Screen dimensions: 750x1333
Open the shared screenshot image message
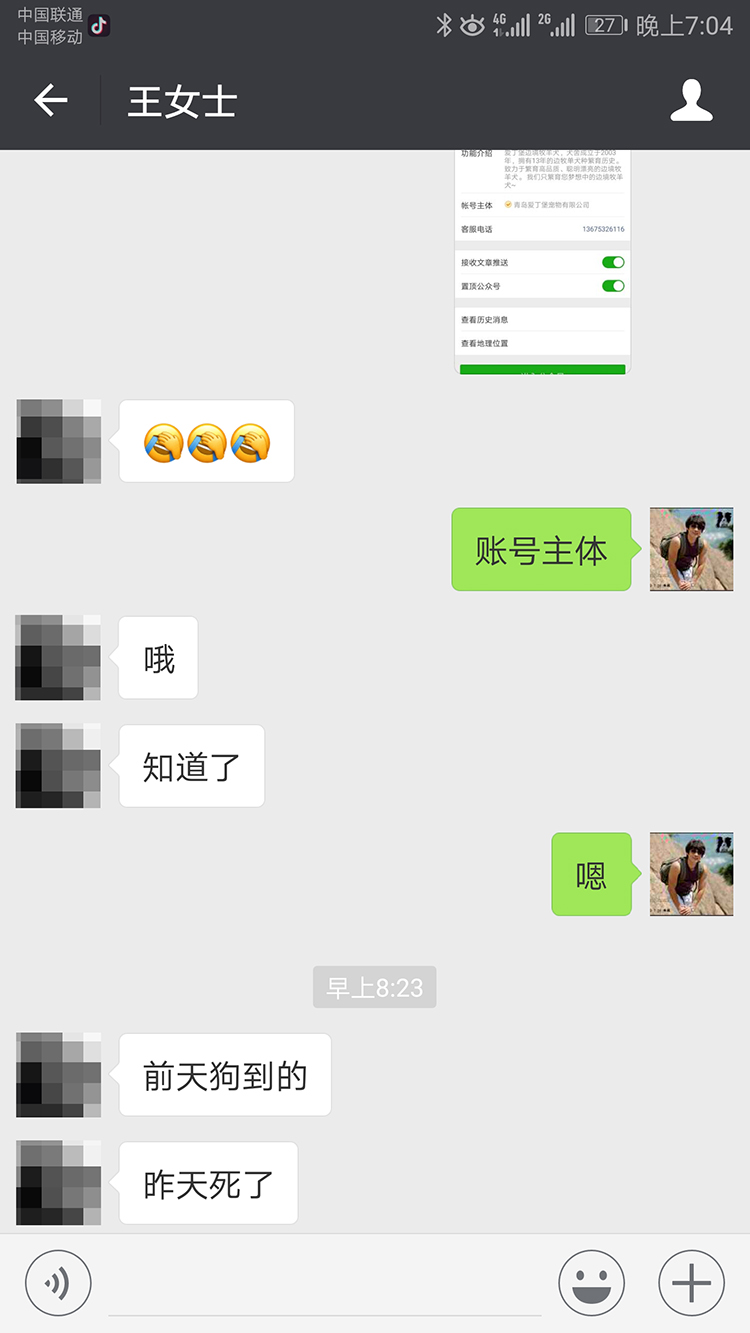click(x=543, y=261)
